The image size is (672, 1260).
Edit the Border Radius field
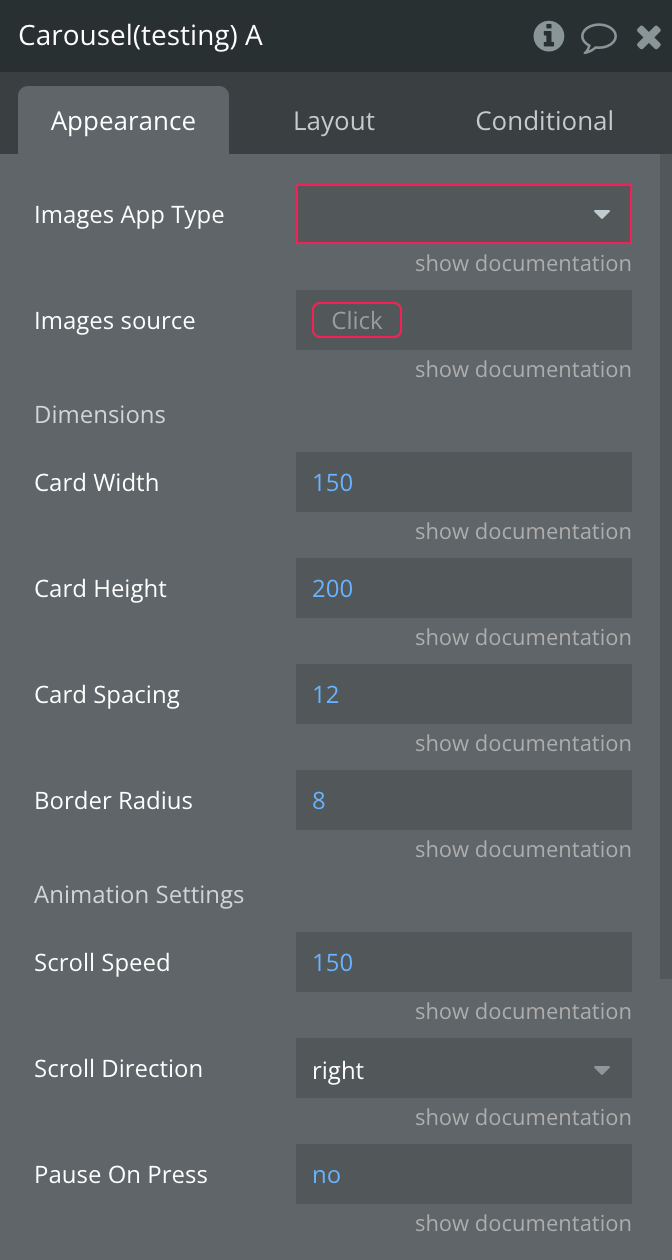tap(463, 800)
